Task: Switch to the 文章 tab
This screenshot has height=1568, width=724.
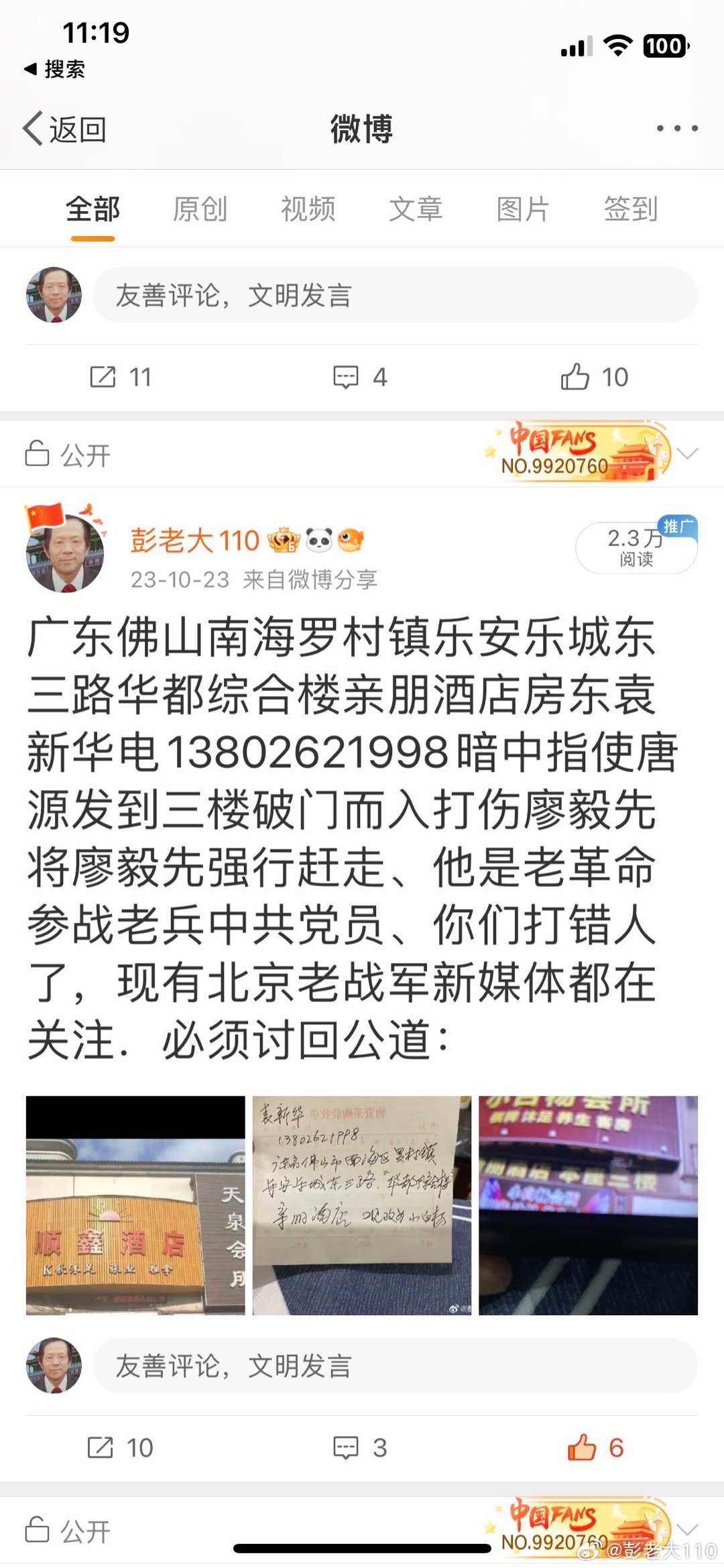Action: 416,209
